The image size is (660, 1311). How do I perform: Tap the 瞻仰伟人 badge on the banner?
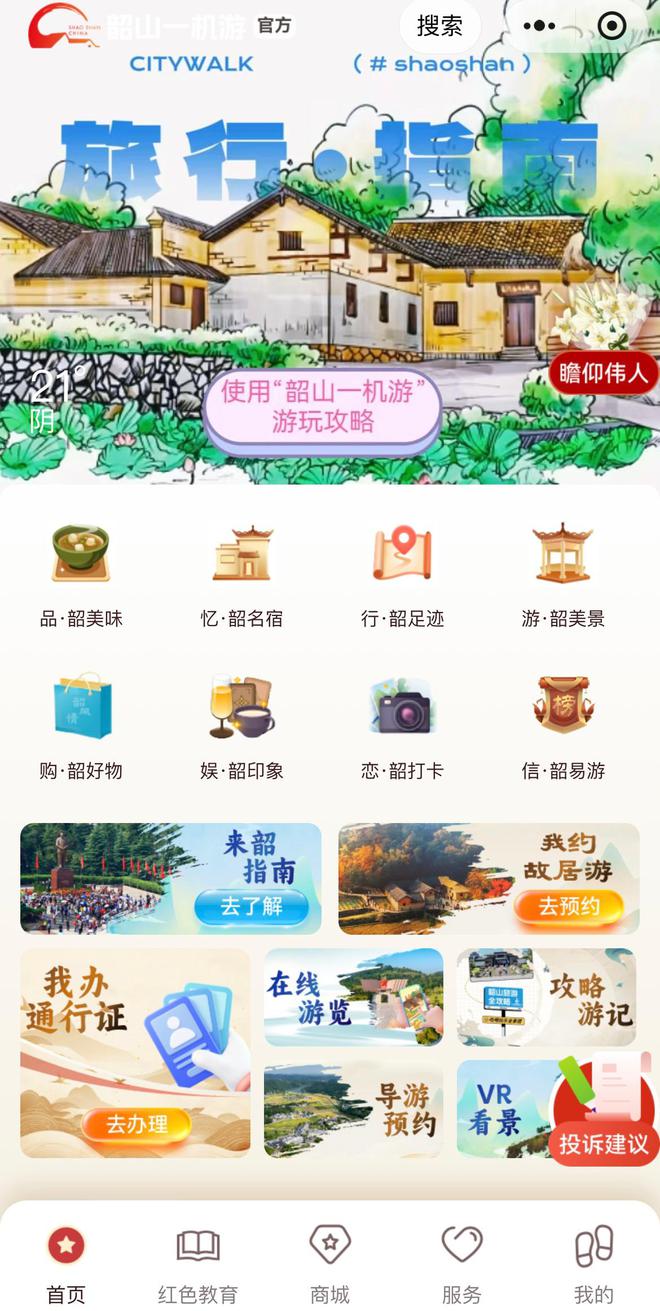click(x=603, y=373)
